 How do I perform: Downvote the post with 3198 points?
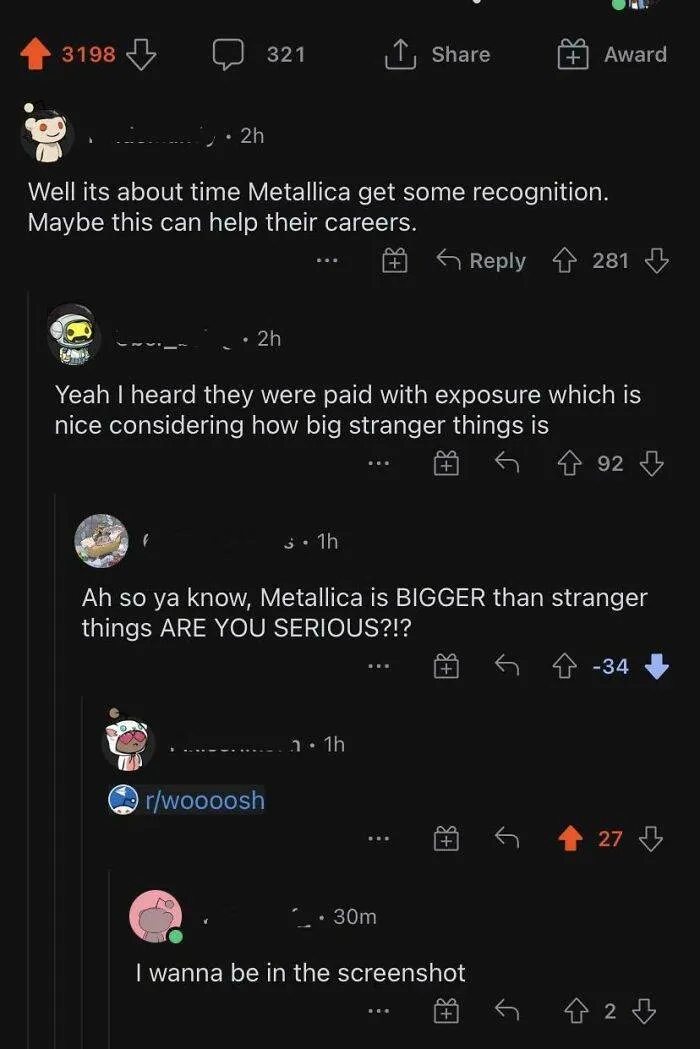pos(141,54)
